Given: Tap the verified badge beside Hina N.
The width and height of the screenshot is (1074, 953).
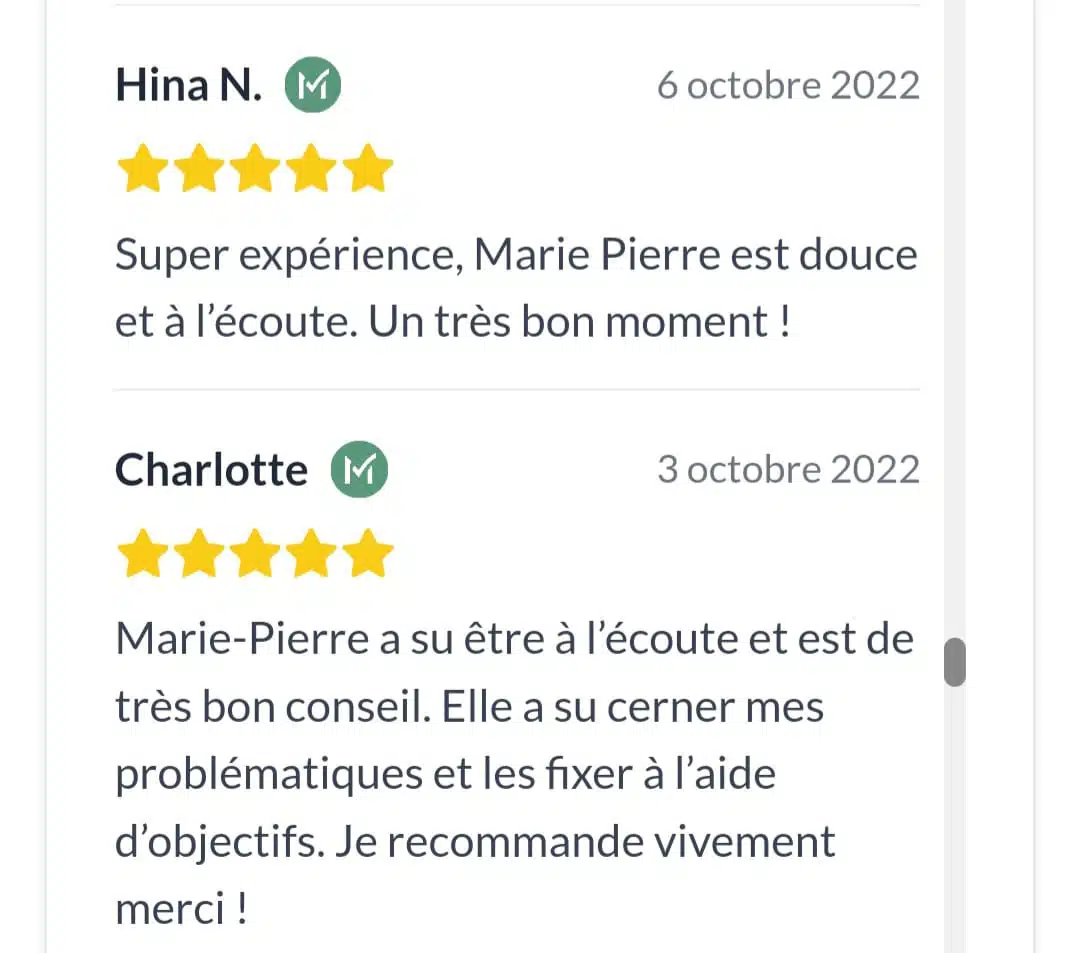Looking at the screenshot, I should pos(313,86).
